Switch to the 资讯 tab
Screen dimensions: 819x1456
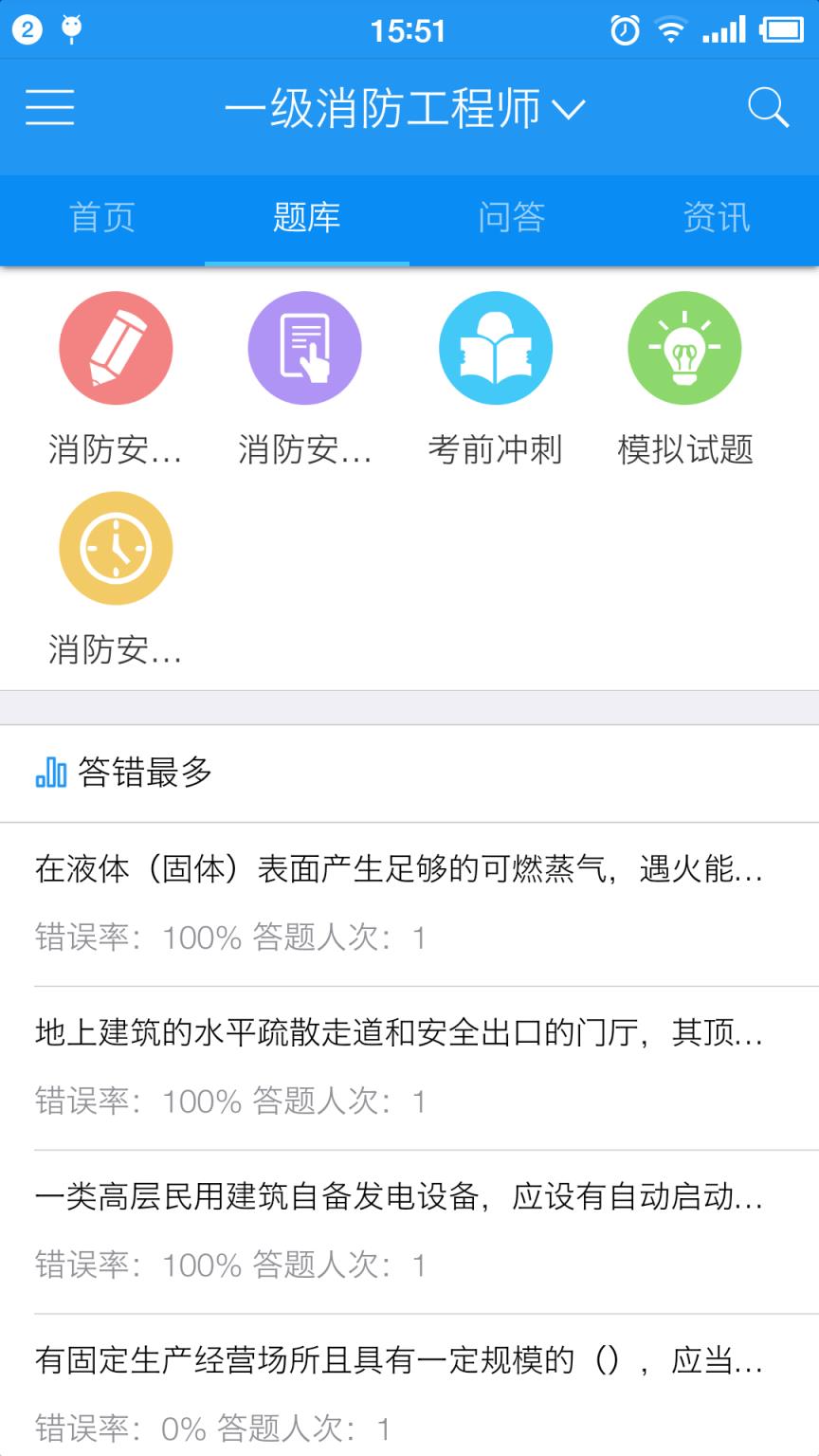(716, 217)
